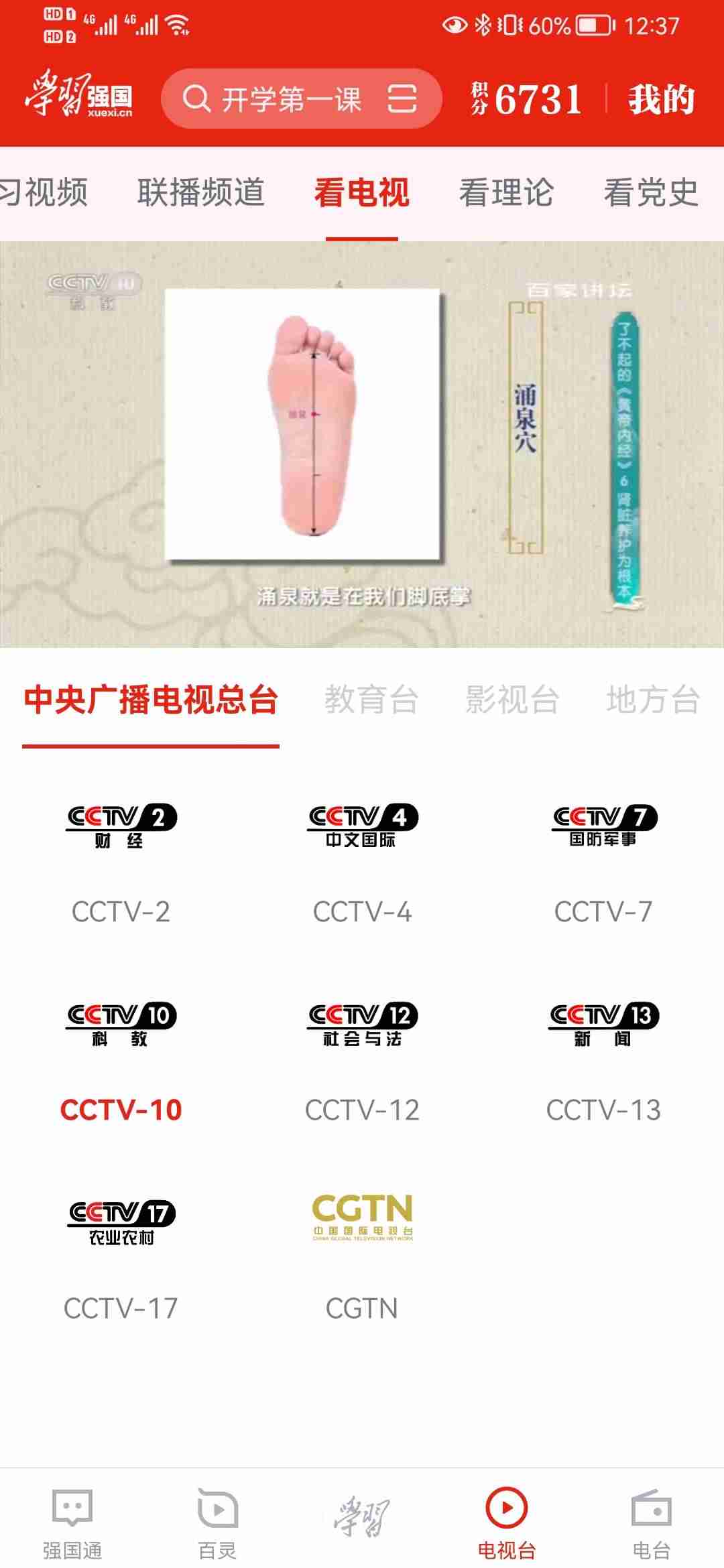Select 地方台 channel category
The image size is (724, 1568).
click(653, 700)
